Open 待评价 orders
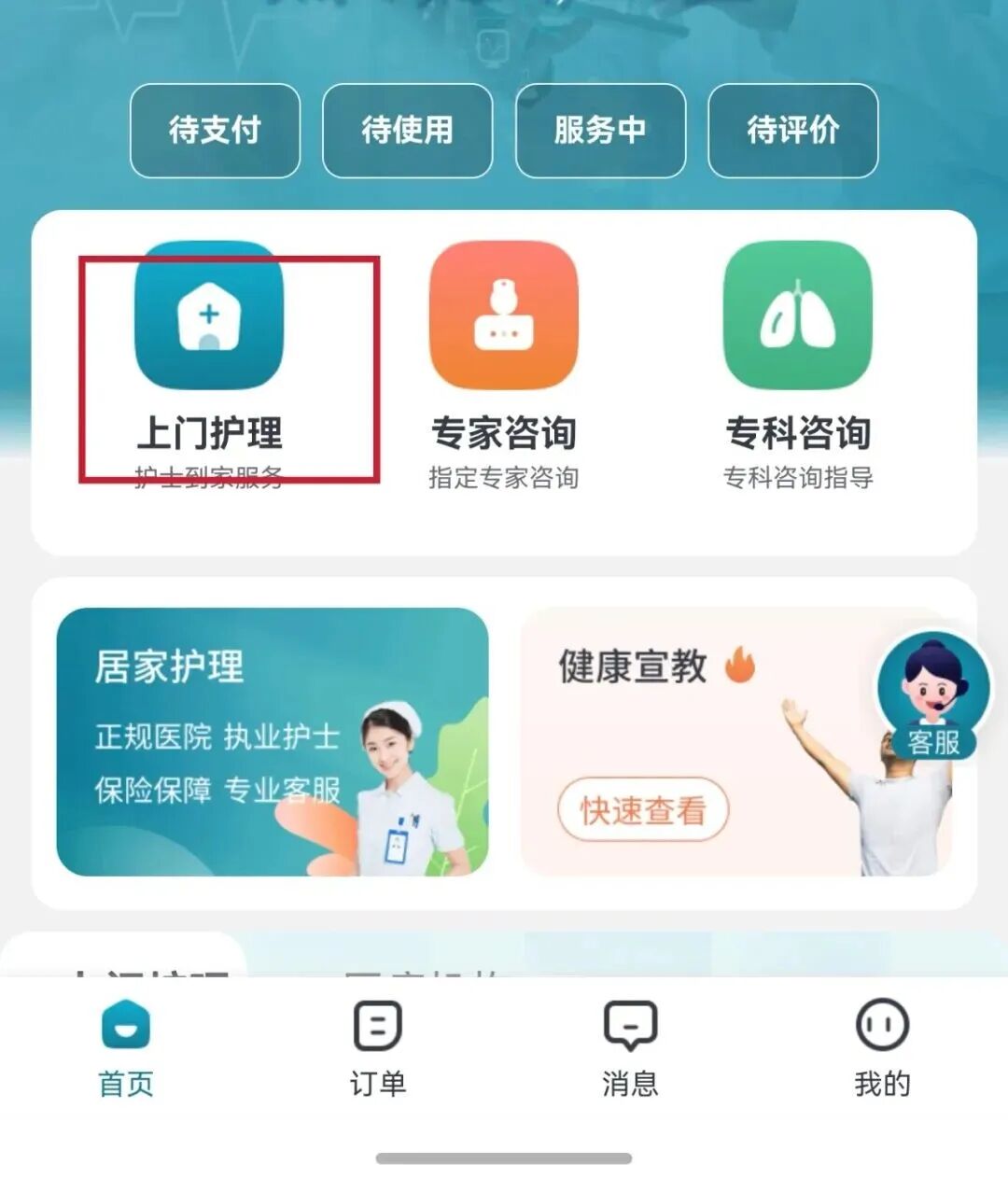 (x=792, y=131)
